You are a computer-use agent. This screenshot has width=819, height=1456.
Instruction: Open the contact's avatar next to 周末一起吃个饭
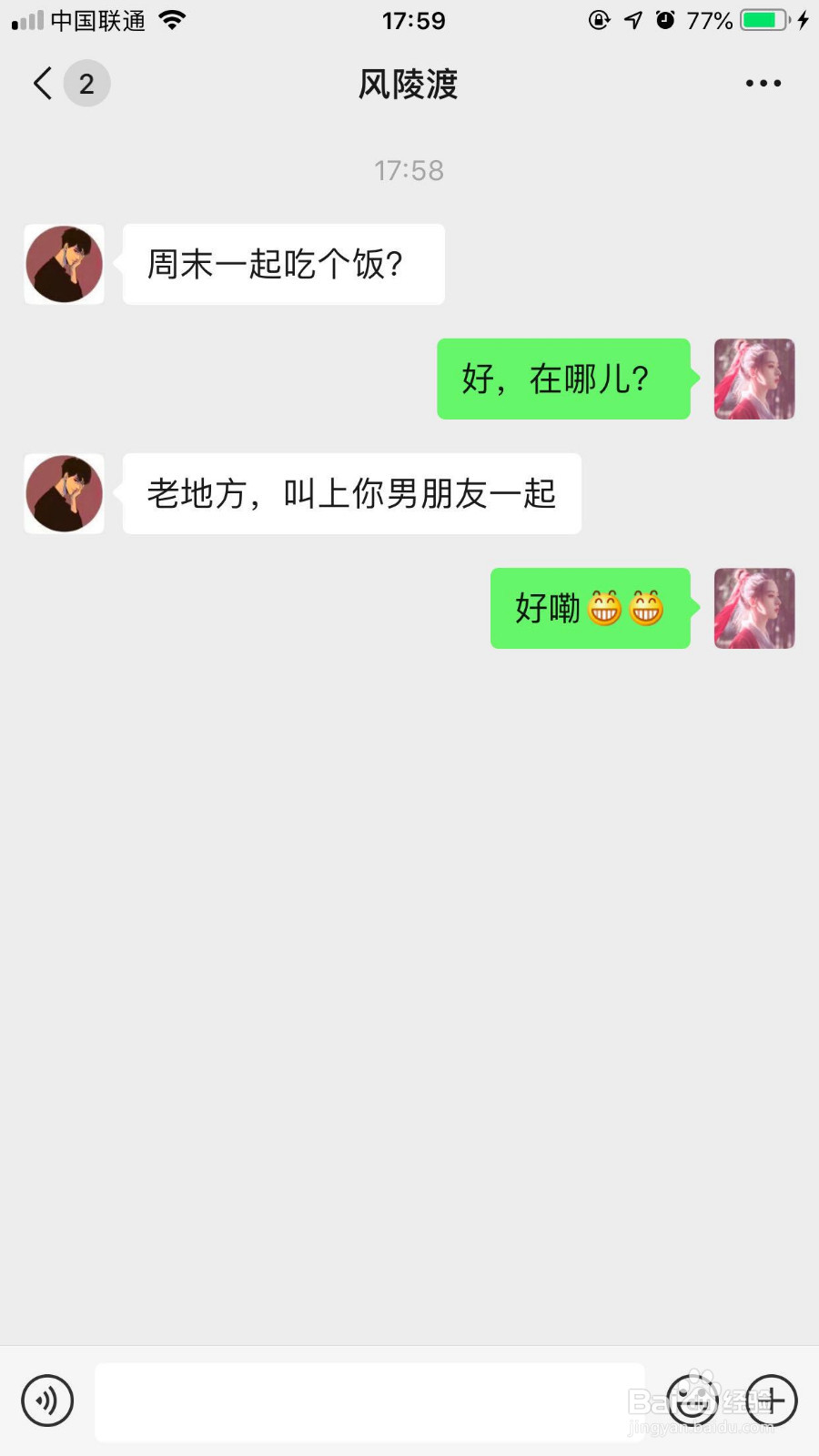(x=64, y=264)
